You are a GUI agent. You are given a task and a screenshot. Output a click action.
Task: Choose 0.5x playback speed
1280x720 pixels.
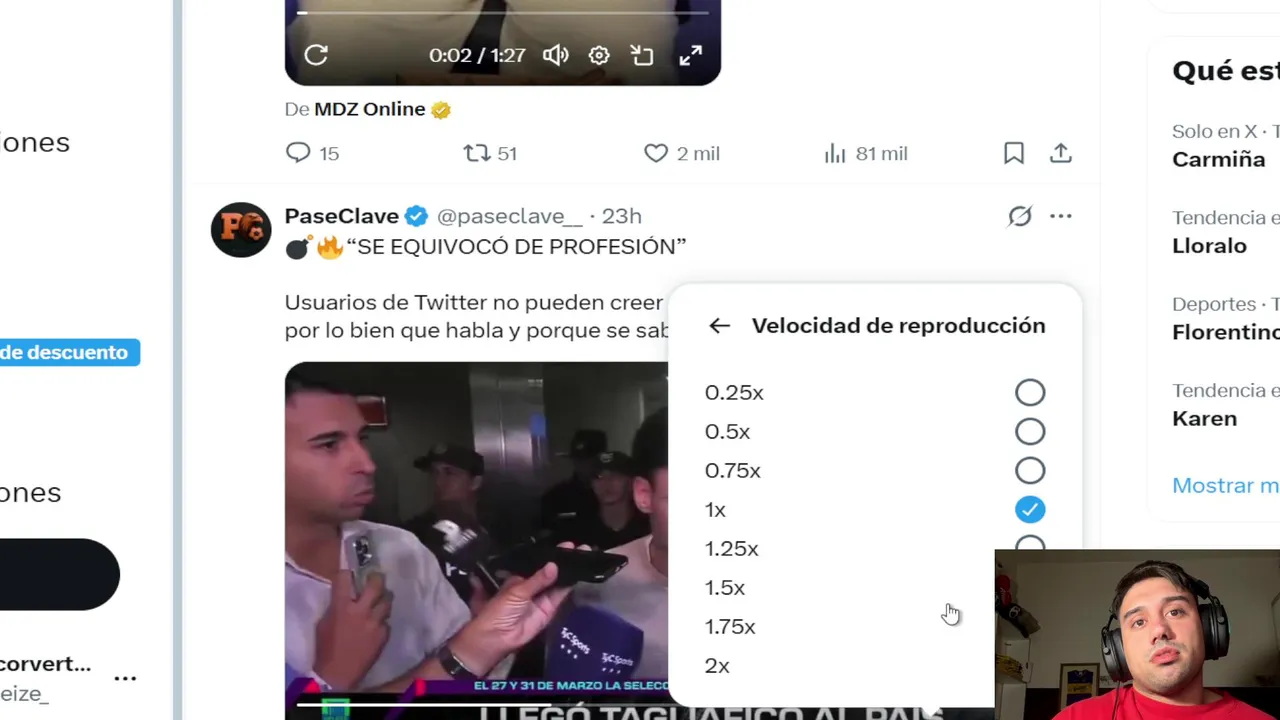(1029, 432)
